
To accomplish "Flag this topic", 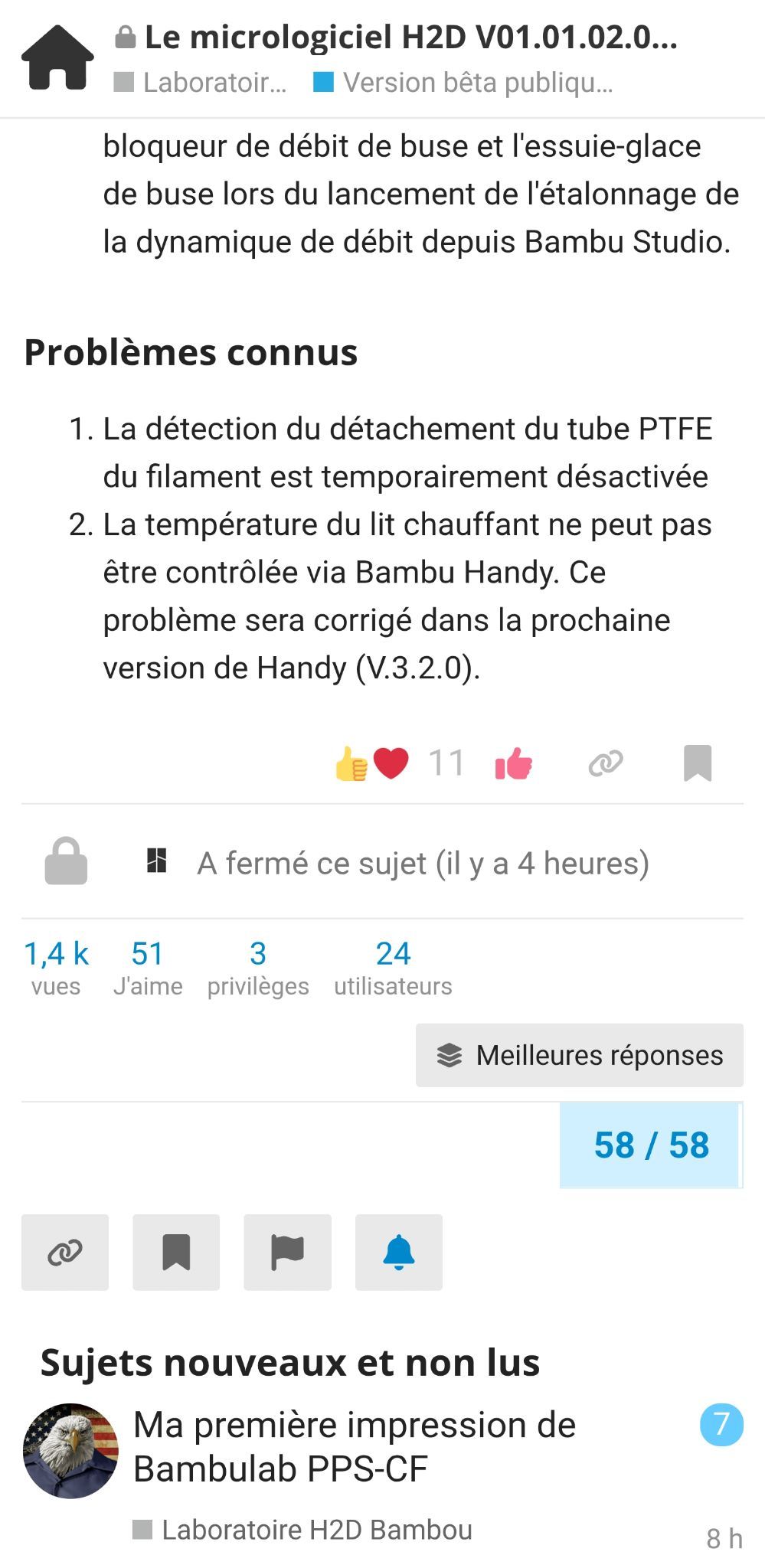I will [288, 1253].
